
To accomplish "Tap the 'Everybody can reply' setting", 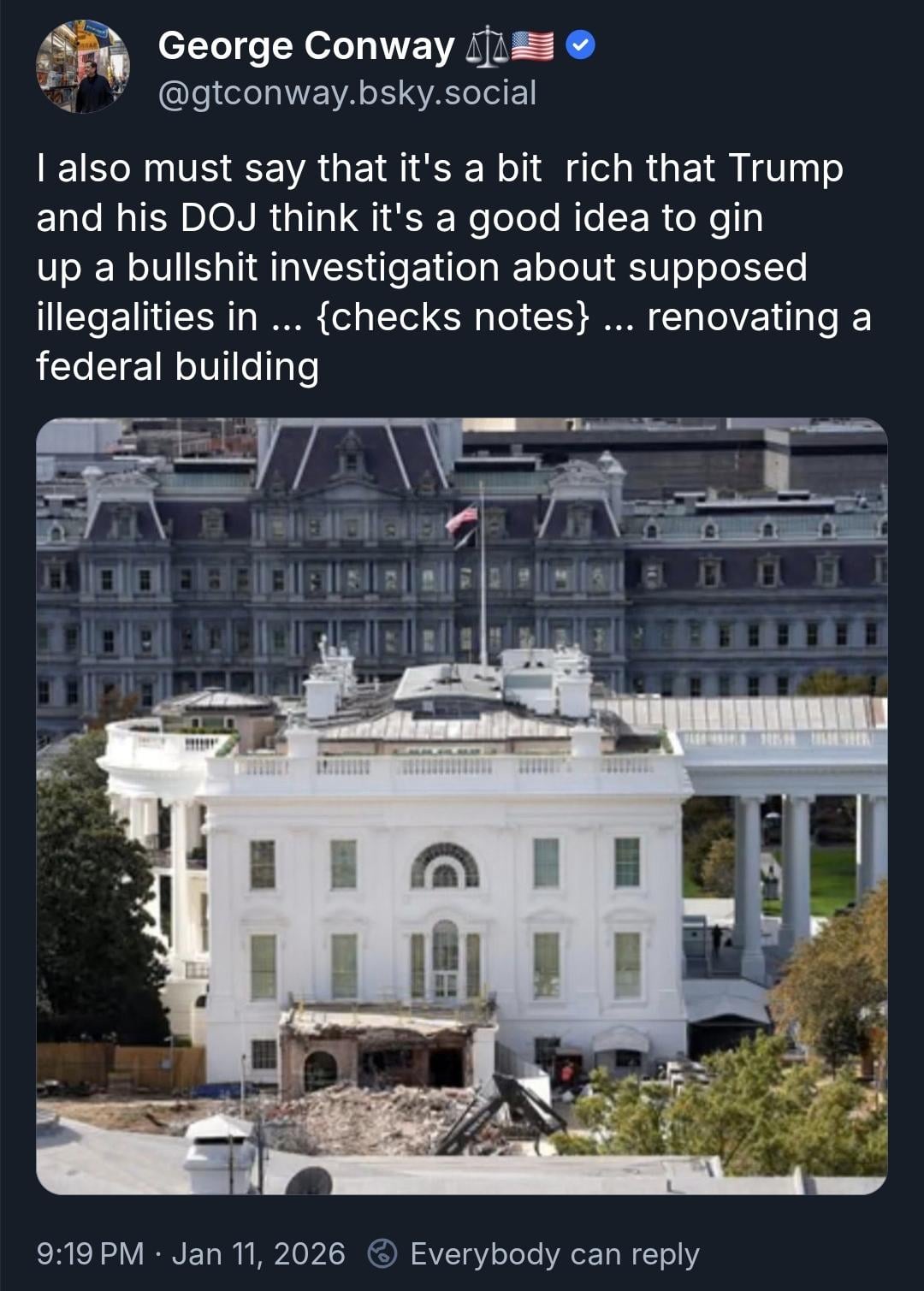I will pyautogui.click(x=536, y=1254).
